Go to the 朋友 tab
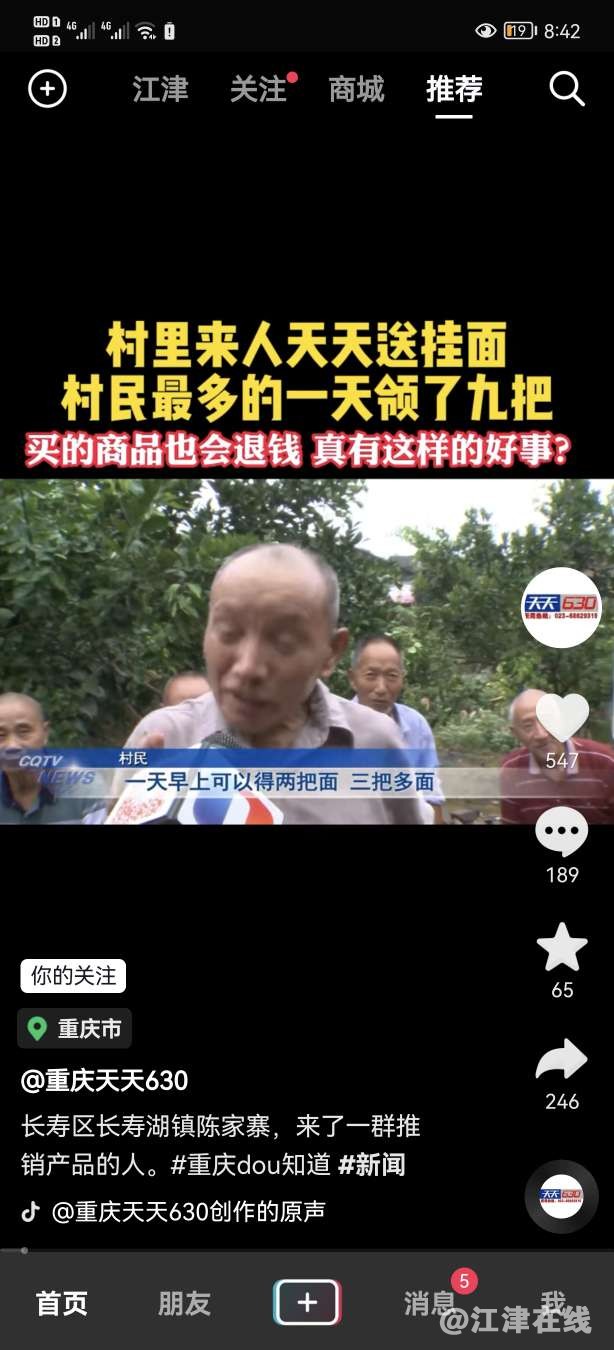This screenshot has width=614, height=1350. tap(184, 1303)
